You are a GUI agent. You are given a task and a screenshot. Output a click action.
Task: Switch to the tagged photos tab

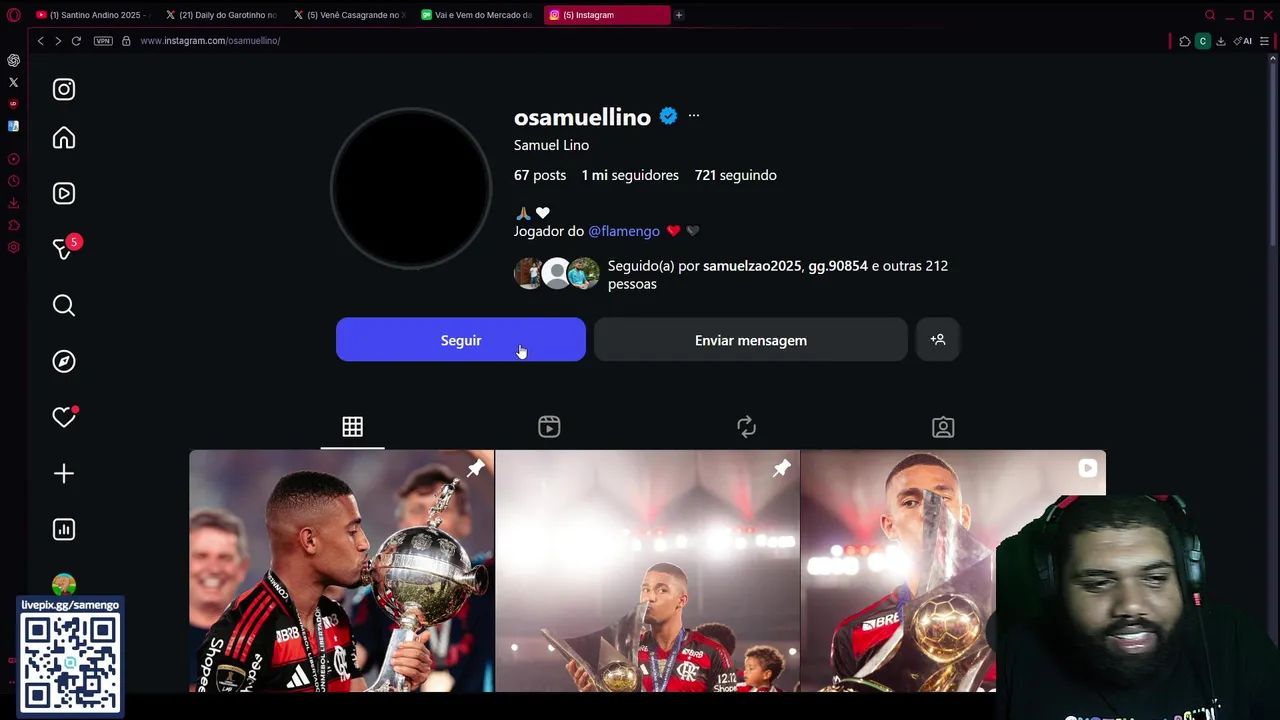click(x=943, y=427)
